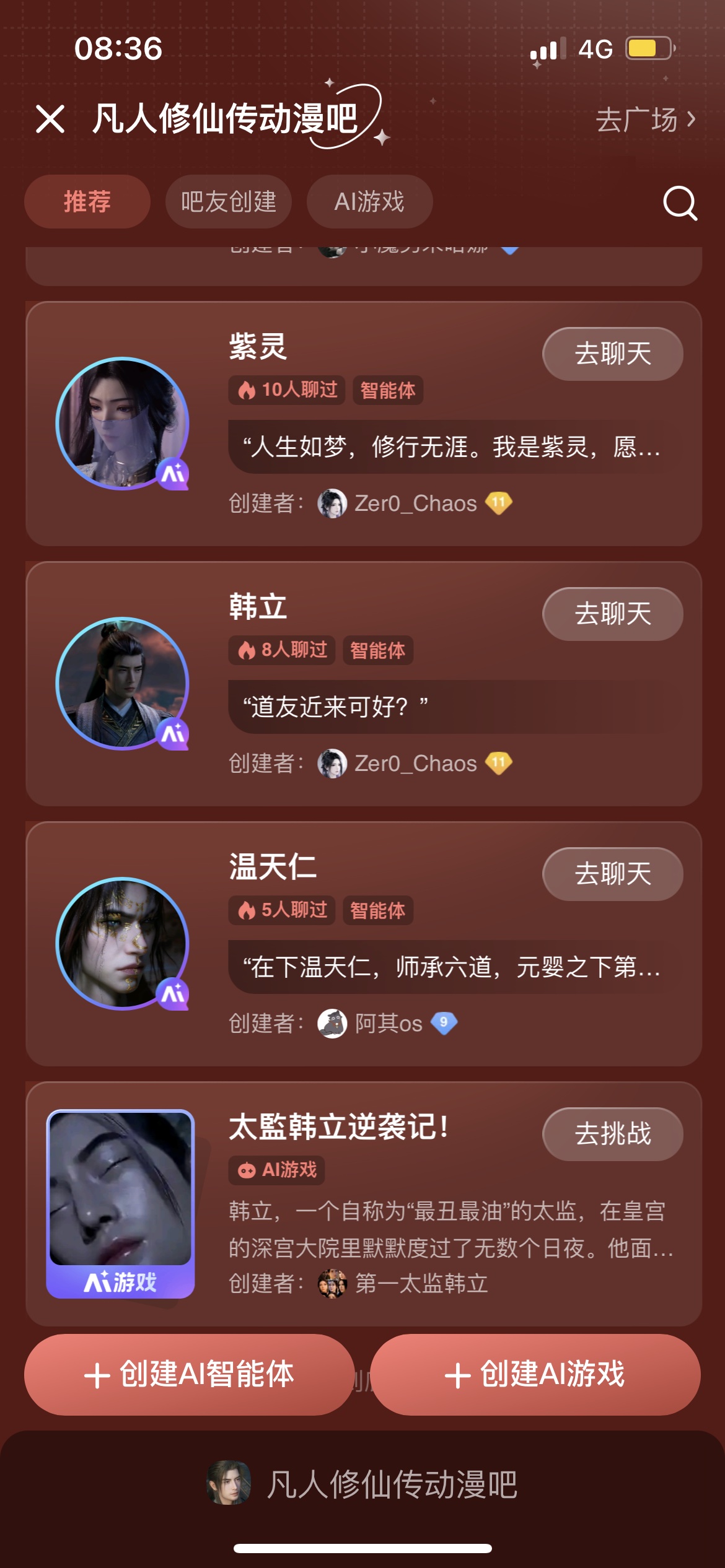Tap 创建AI游戏 button
This screenshot has width=725, height=1568.
point(535,1374)
